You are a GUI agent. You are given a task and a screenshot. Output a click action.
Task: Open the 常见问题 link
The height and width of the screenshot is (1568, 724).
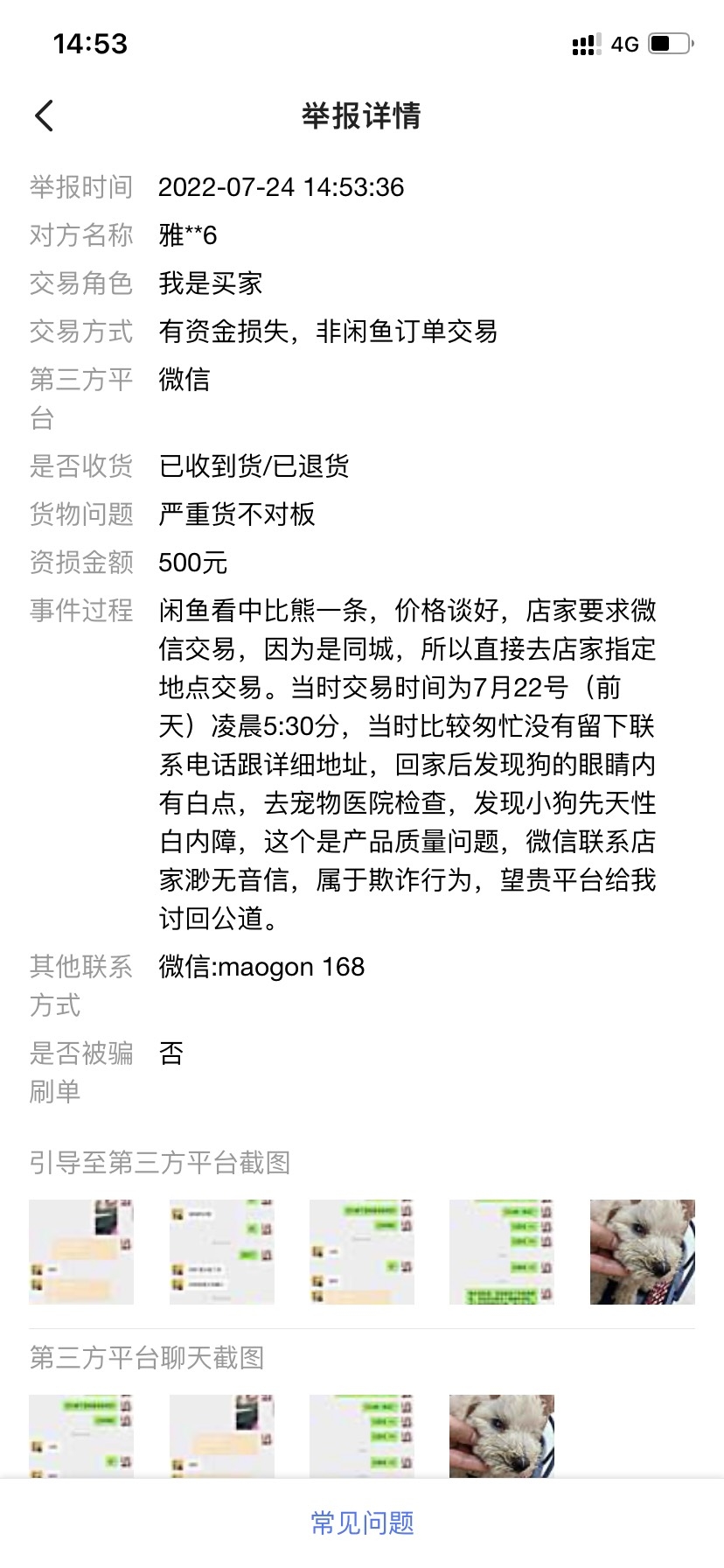coord(362,1523)
